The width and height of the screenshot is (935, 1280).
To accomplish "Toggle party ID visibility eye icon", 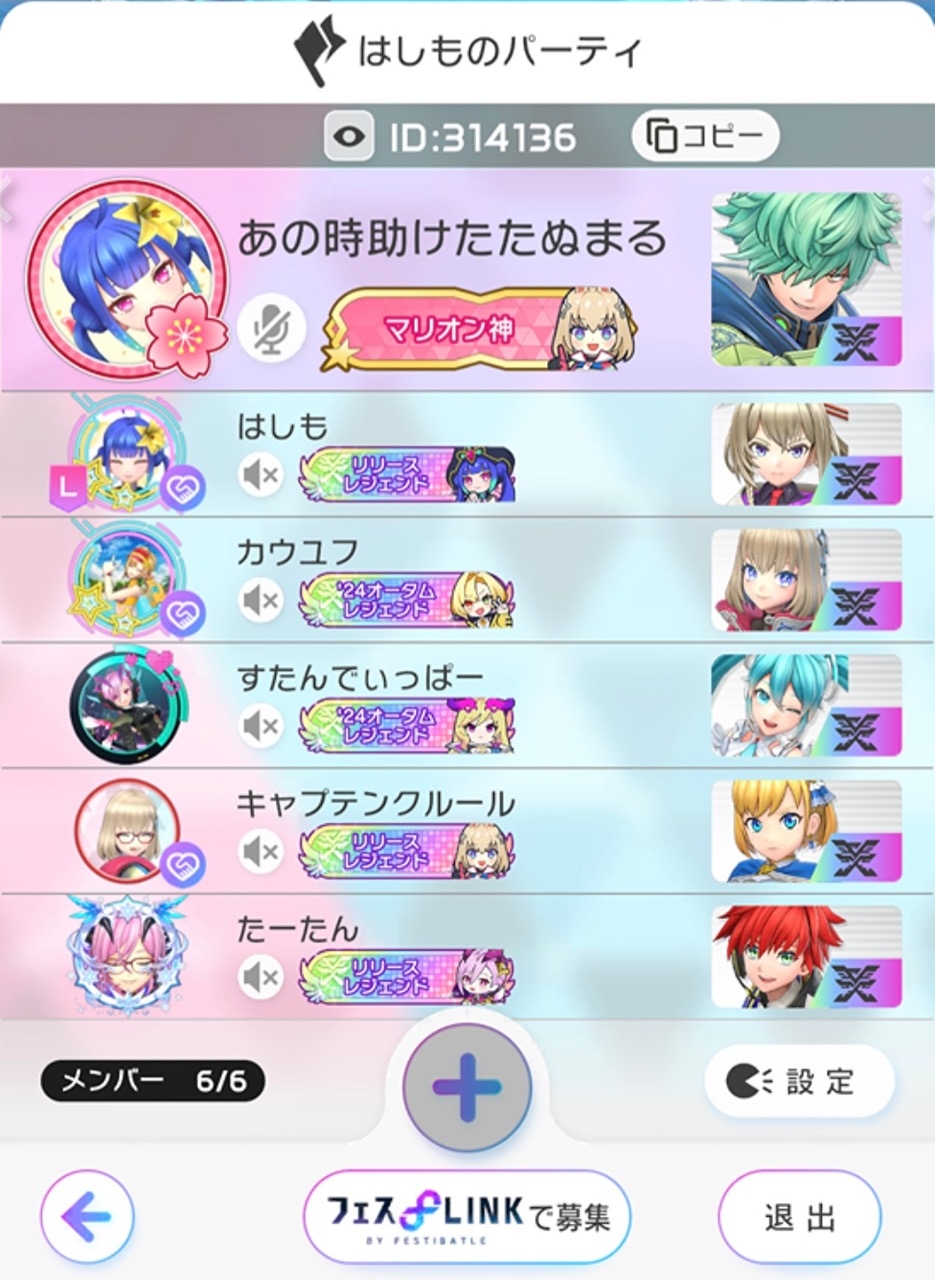I will [348, 137].
